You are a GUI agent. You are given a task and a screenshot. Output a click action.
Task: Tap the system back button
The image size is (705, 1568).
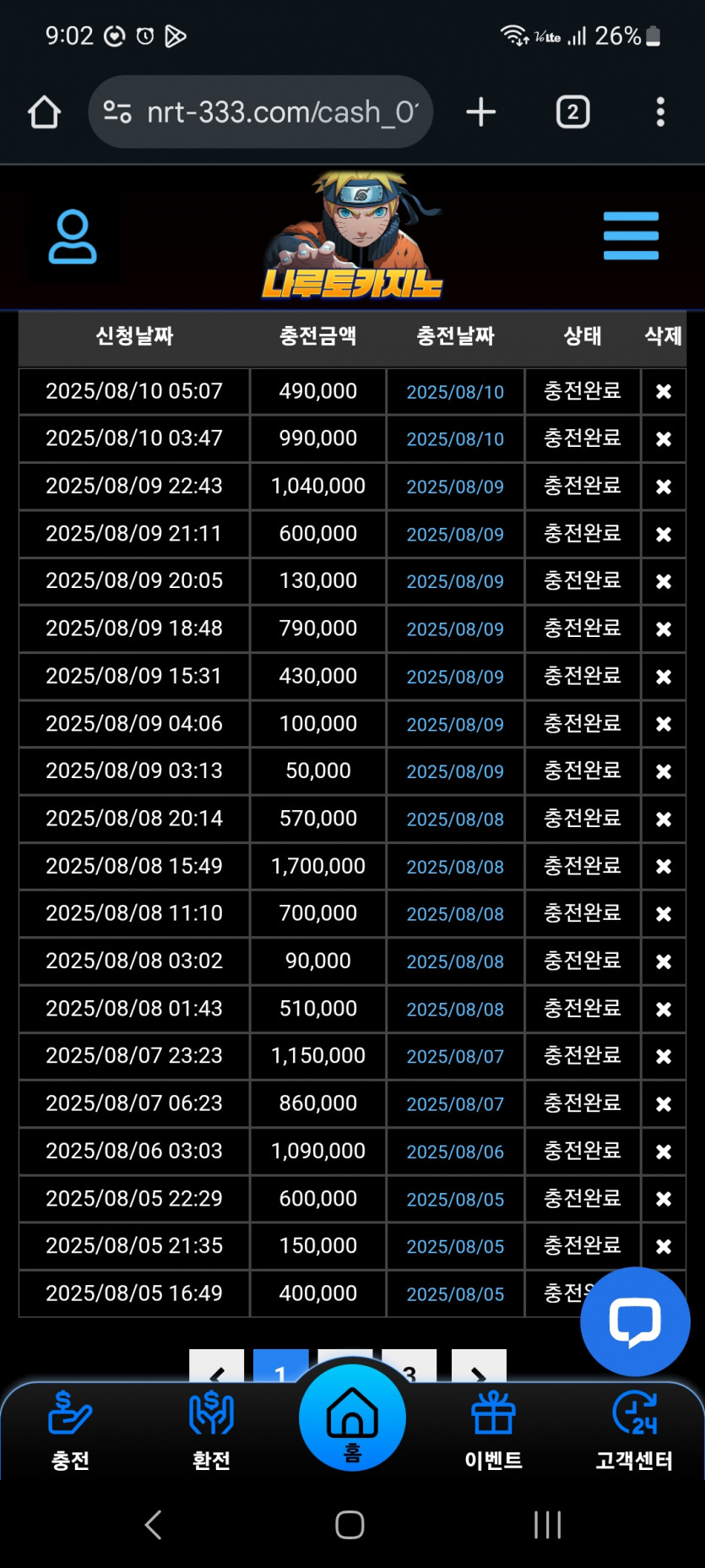(153, 1525)
